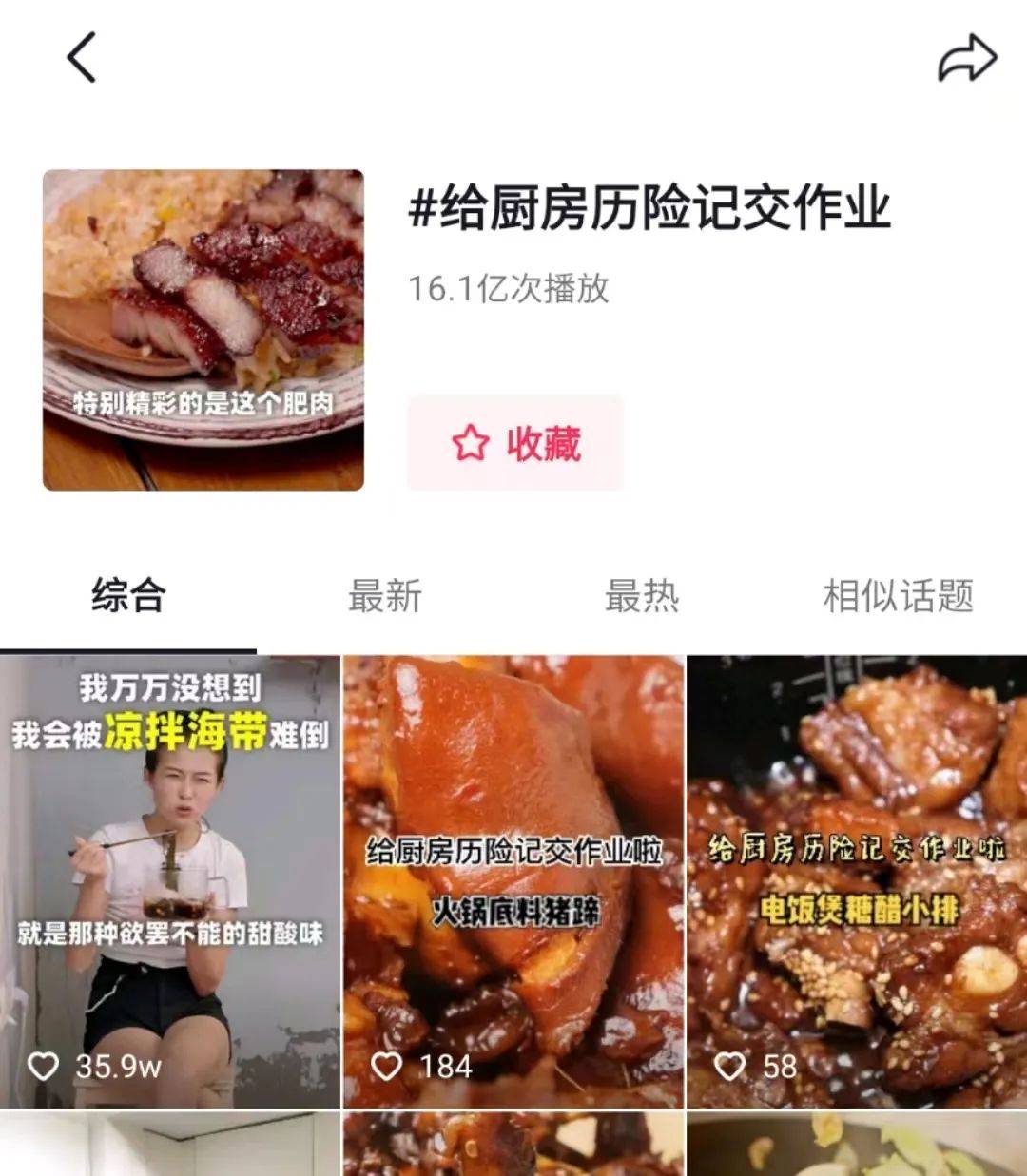The width and height of the screenshot is (1027, 1176).
Task: View the 电饭煲糖醋小排 video
Action: pyautogui.click(x=857, y=881)
